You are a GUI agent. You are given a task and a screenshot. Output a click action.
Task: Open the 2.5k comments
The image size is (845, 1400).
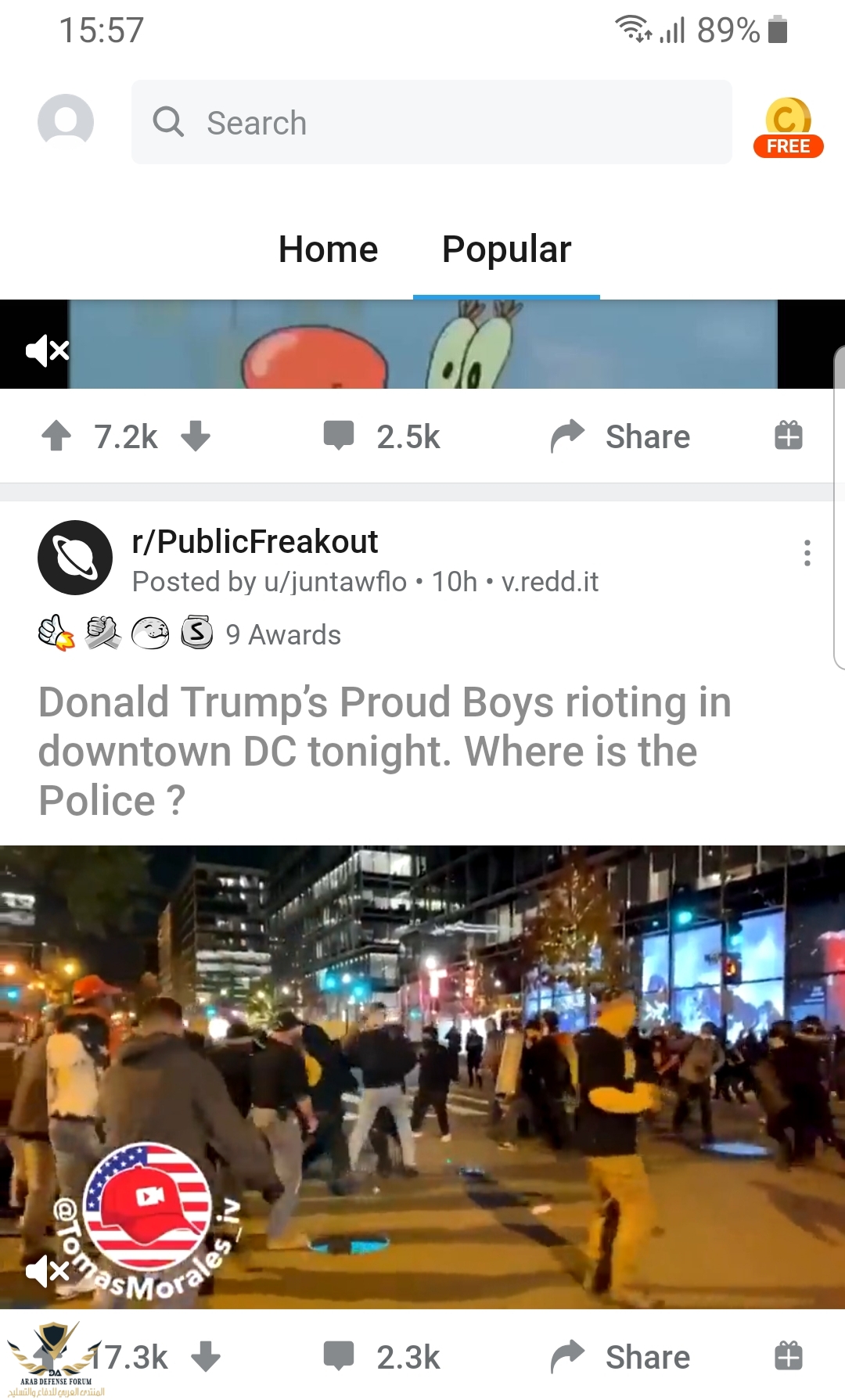382,436
